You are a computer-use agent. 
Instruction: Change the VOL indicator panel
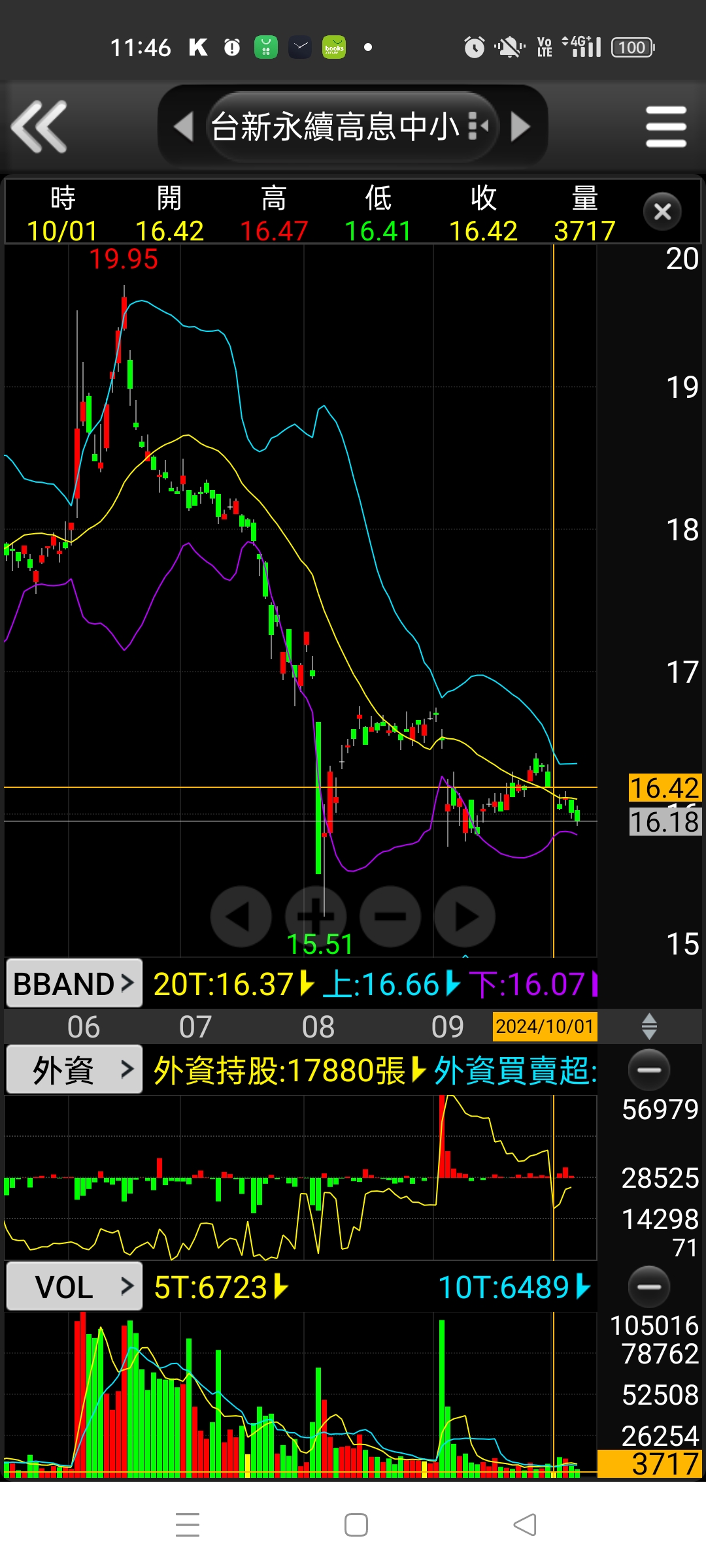point(74,1286)
